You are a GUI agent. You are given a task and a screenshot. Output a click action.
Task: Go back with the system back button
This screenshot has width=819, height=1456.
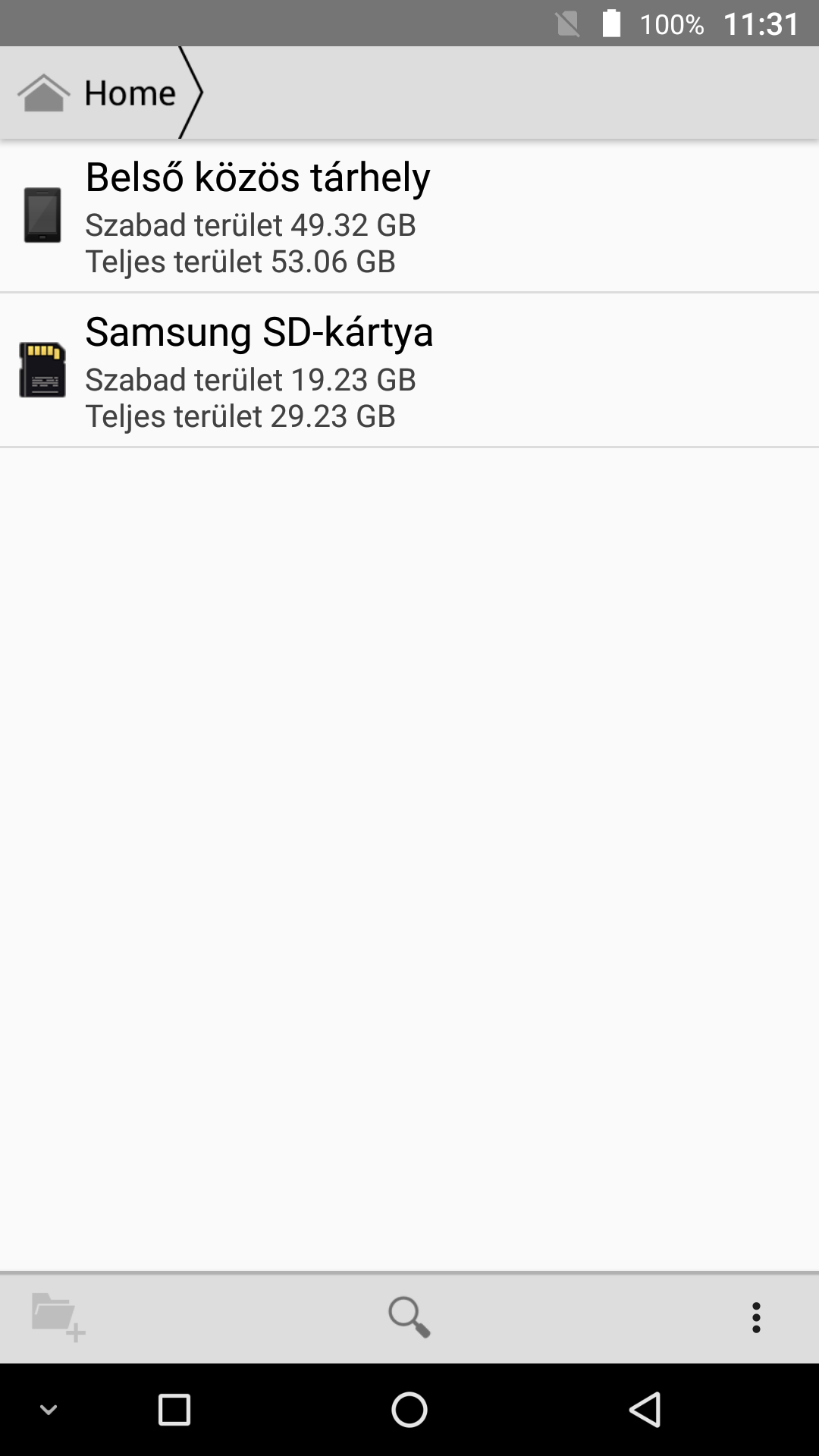coord(645,1410)
